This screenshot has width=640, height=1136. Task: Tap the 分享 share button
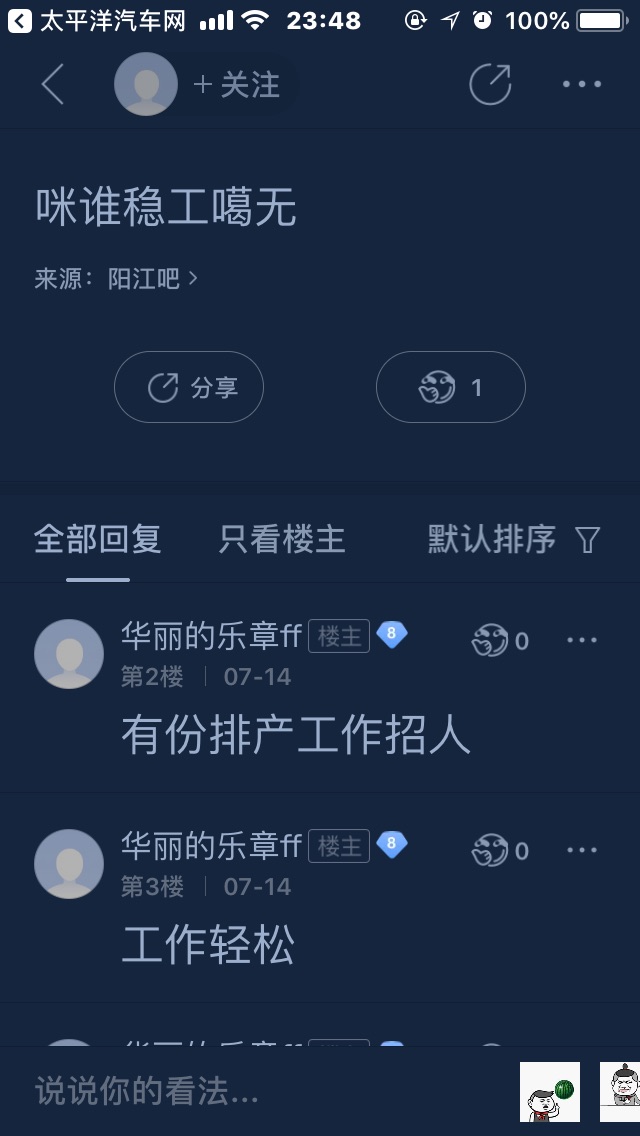[x=189, y=387]
